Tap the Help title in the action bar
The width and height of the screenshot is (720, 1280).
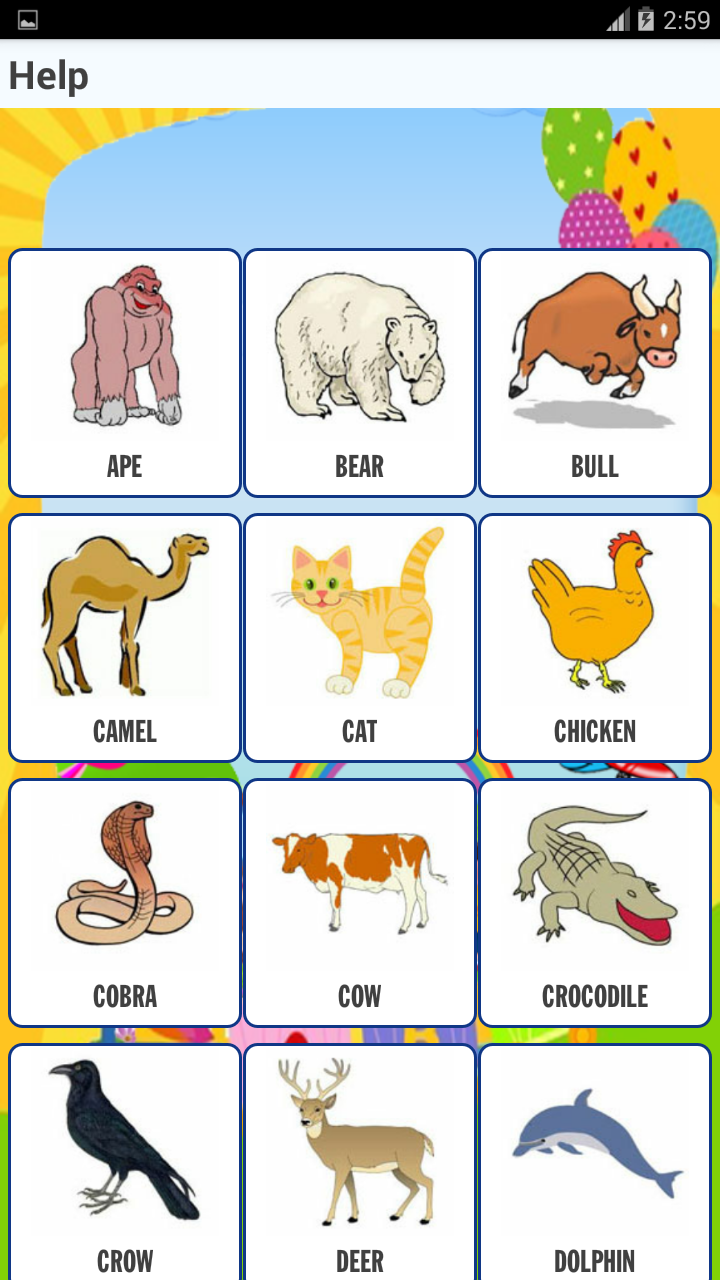coord(48,74)
